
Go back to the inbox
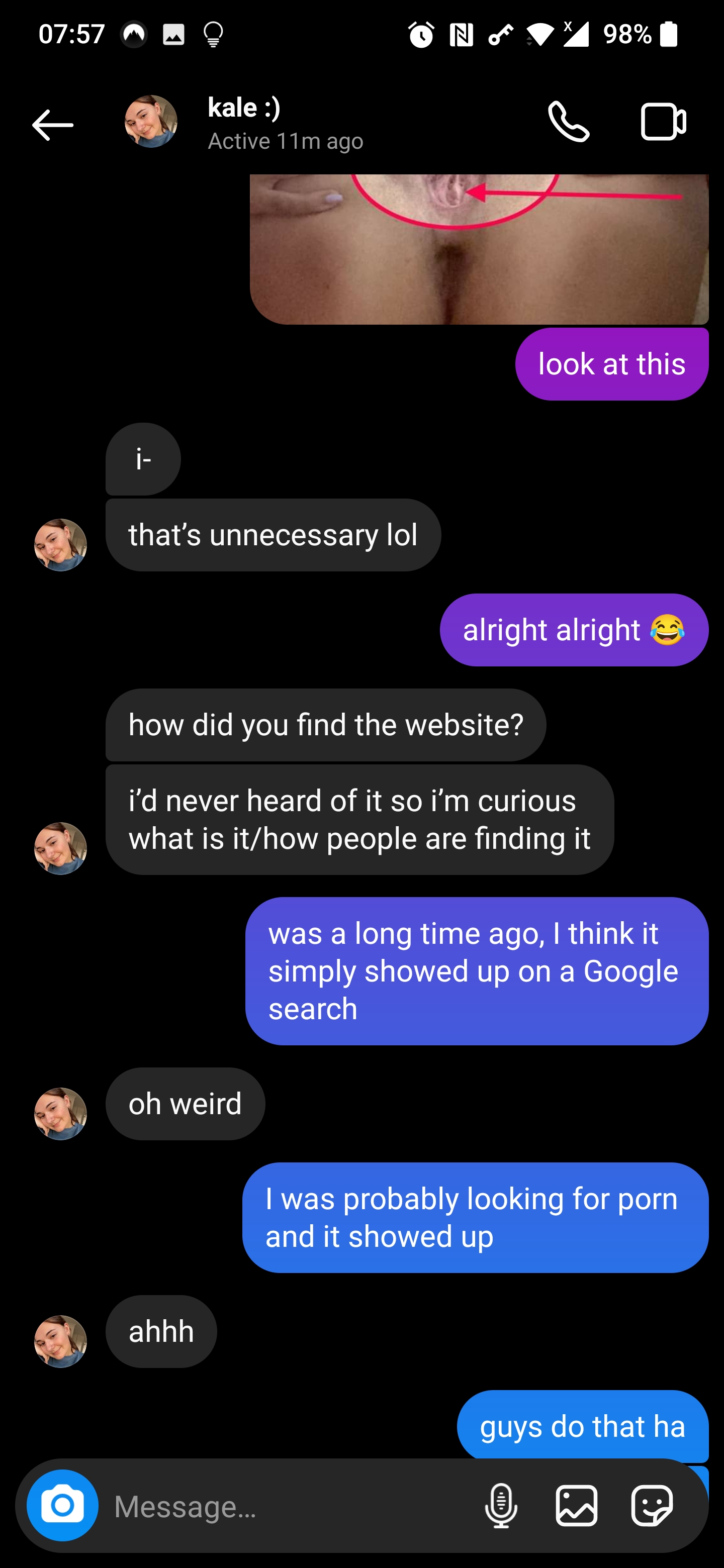52,125
